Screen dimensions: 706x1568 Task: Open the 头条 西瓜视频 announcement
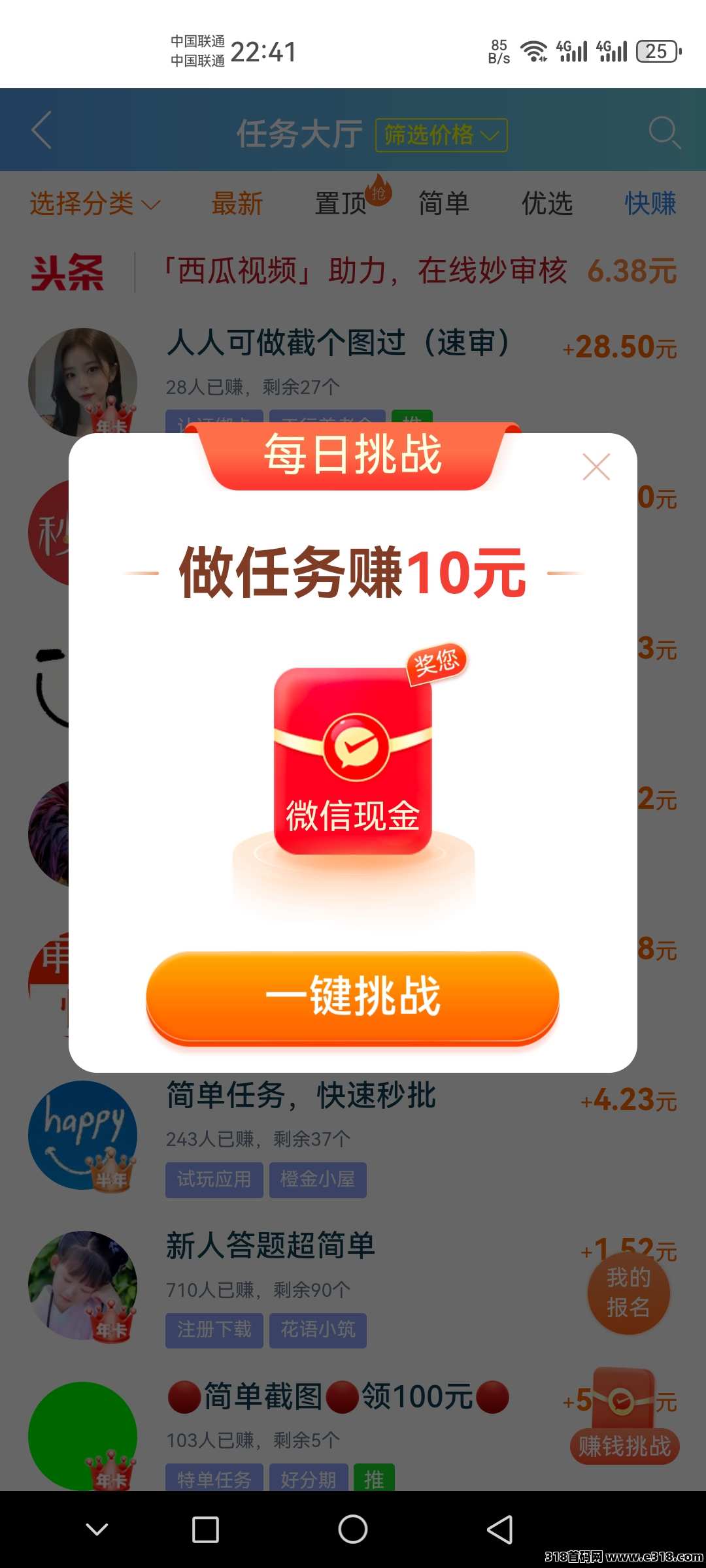[x=418, y=271]
